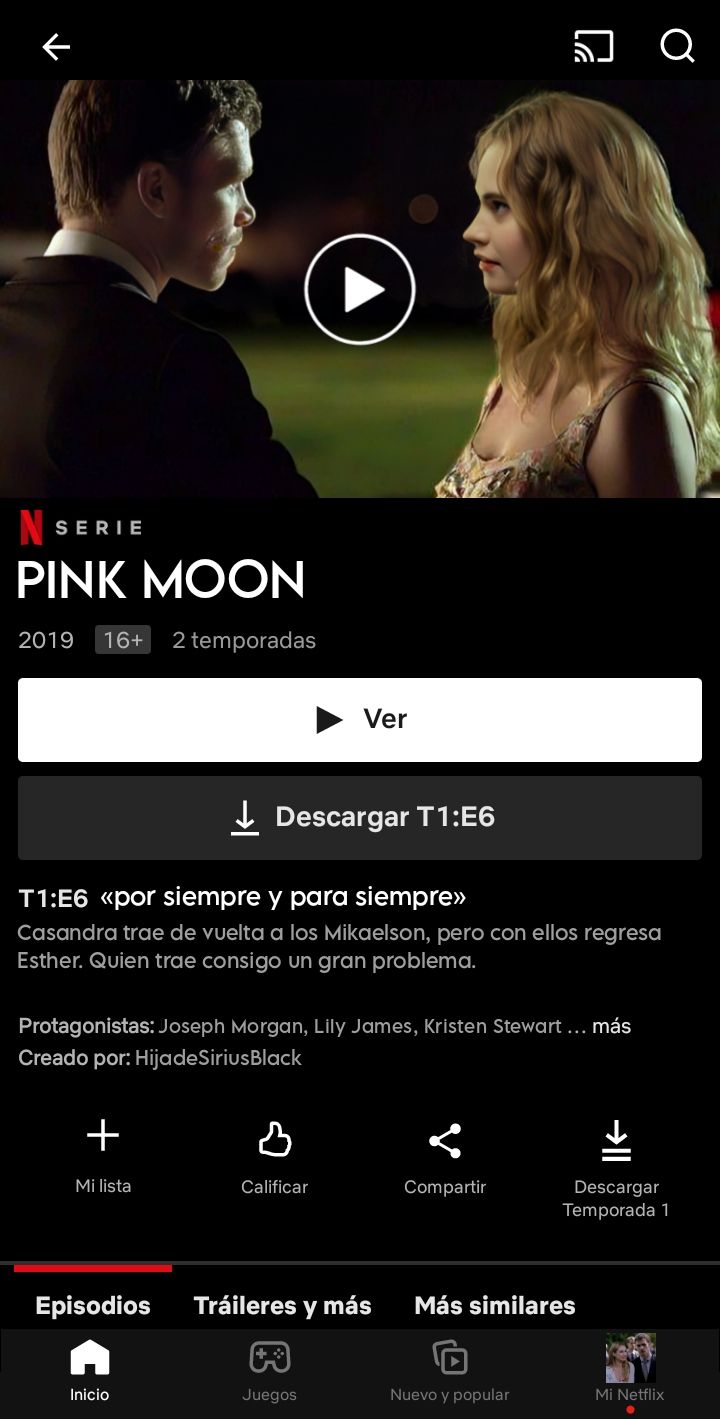Open the search magnifier icon
This screenshot has height=1419, width=720.
pos(677,47)
